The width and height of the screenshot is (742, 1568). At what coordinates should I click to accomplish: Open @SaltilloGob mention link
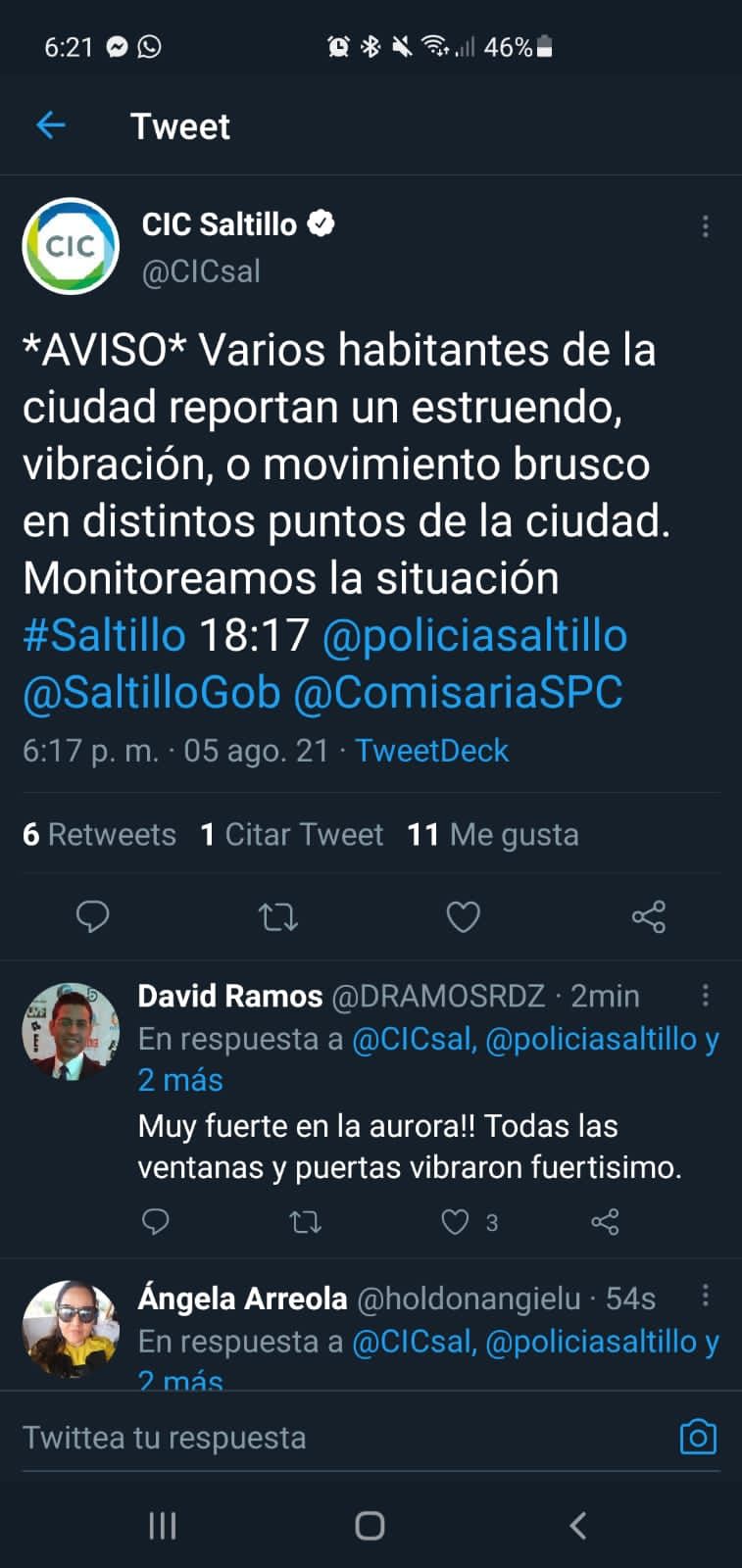(152, 692)
